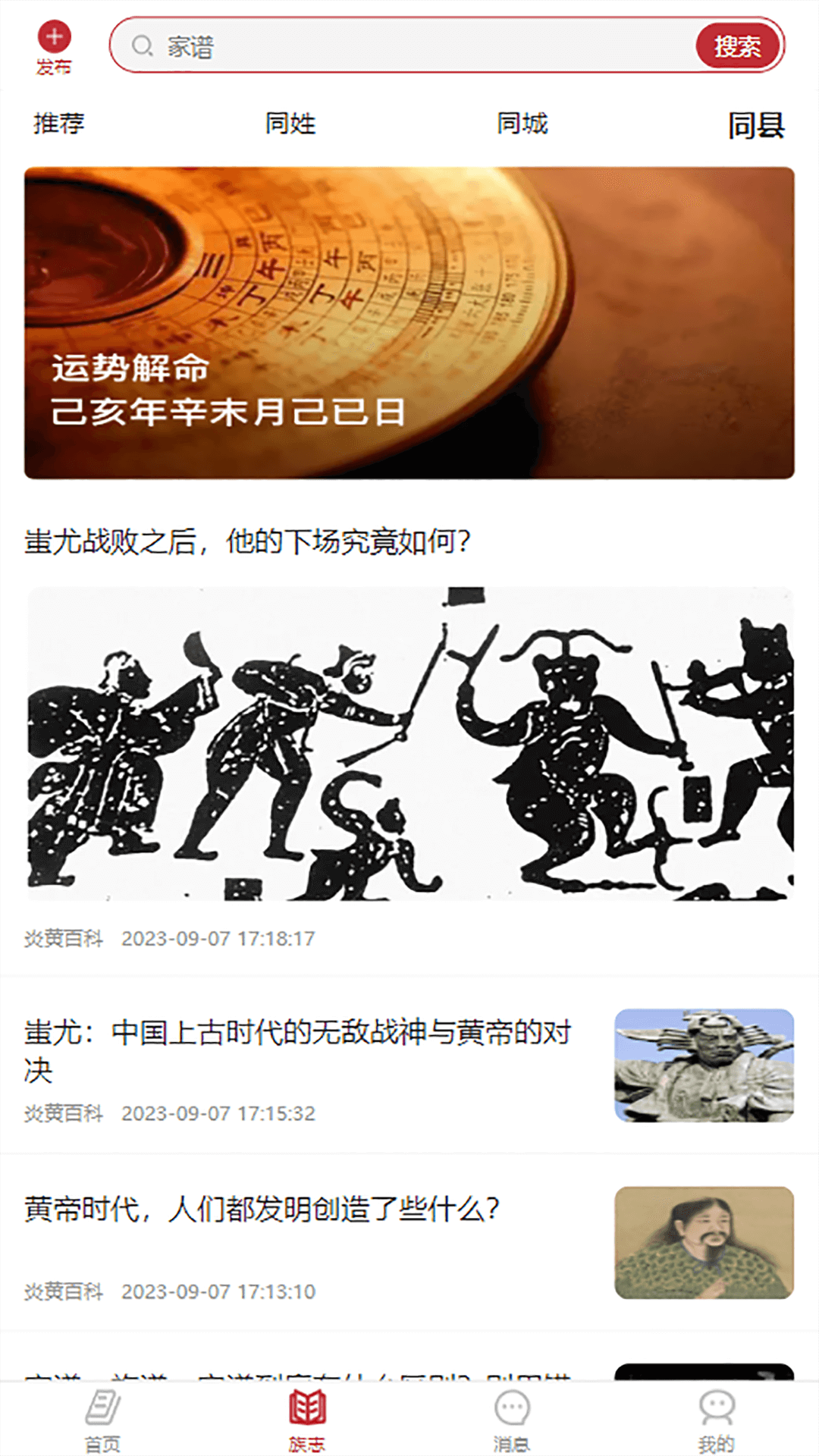Switch to the 同姓 tab
The height and width of the screenshot is (1456, 819).
click(290, 124)
